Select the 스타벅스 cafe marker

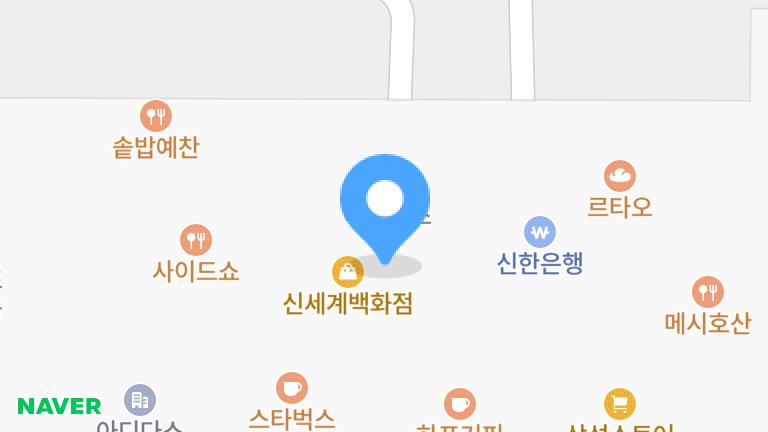pos(292,388)
